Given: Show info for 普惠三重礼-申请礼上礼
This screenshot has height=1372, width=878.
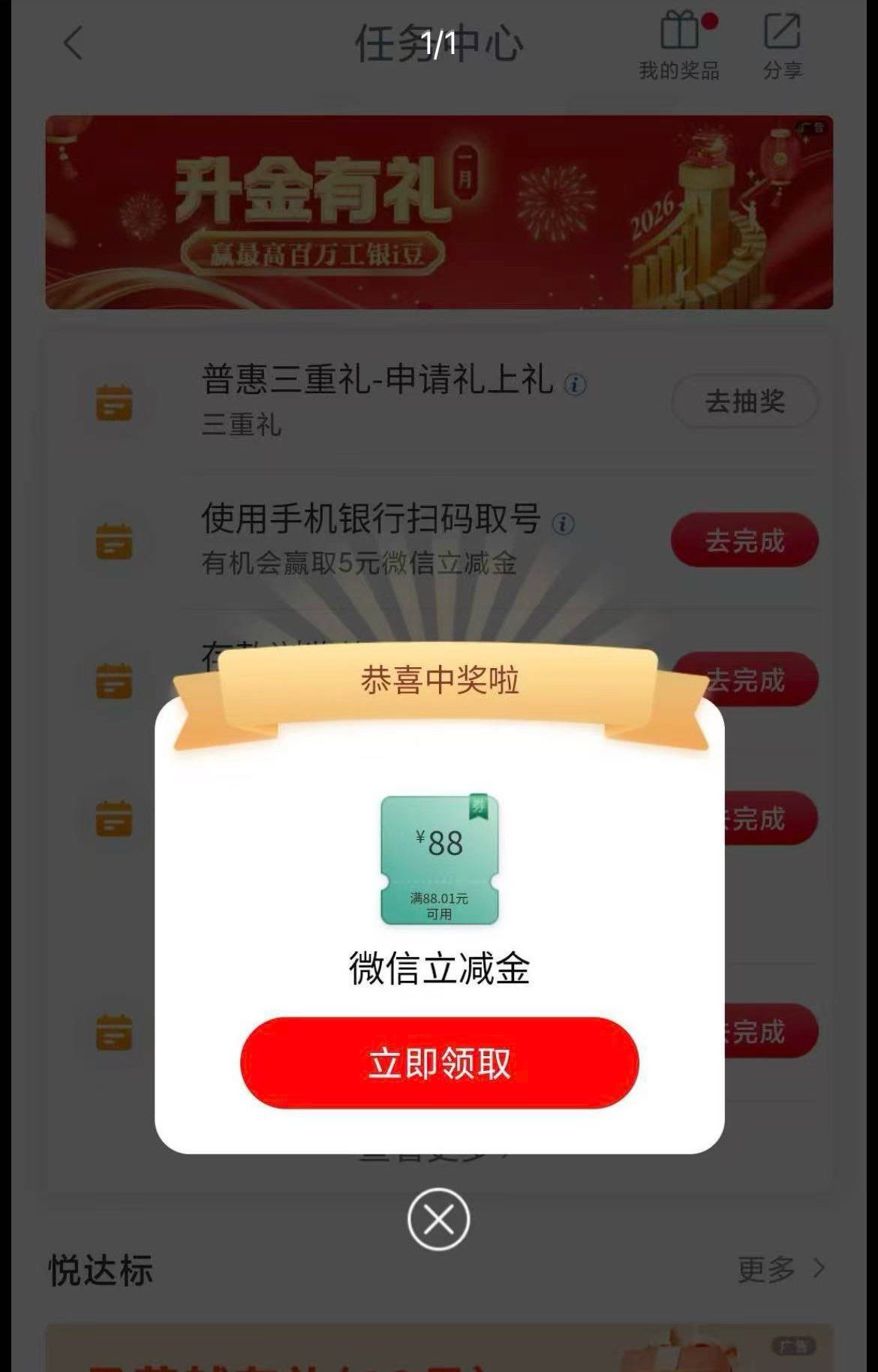Looking at the screenshot, I should pyautogui.click(x=576, y=385).
